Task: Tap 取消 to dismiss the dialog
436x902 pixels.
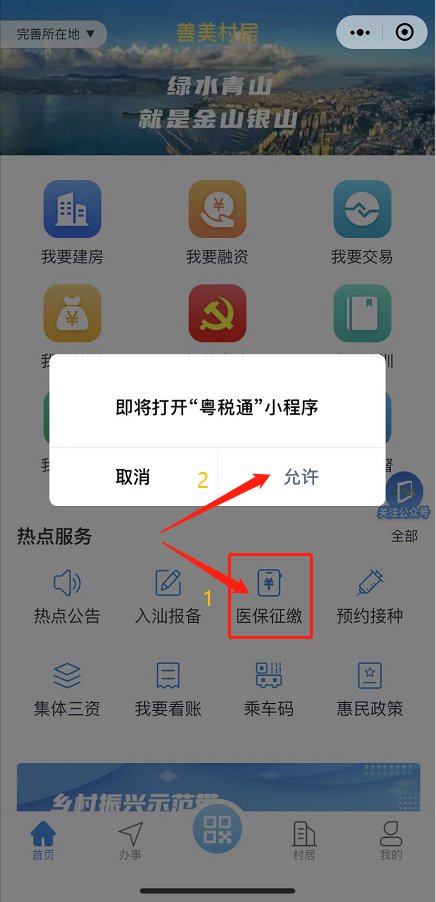Action: pyautogui.click(x=133, y=477)
